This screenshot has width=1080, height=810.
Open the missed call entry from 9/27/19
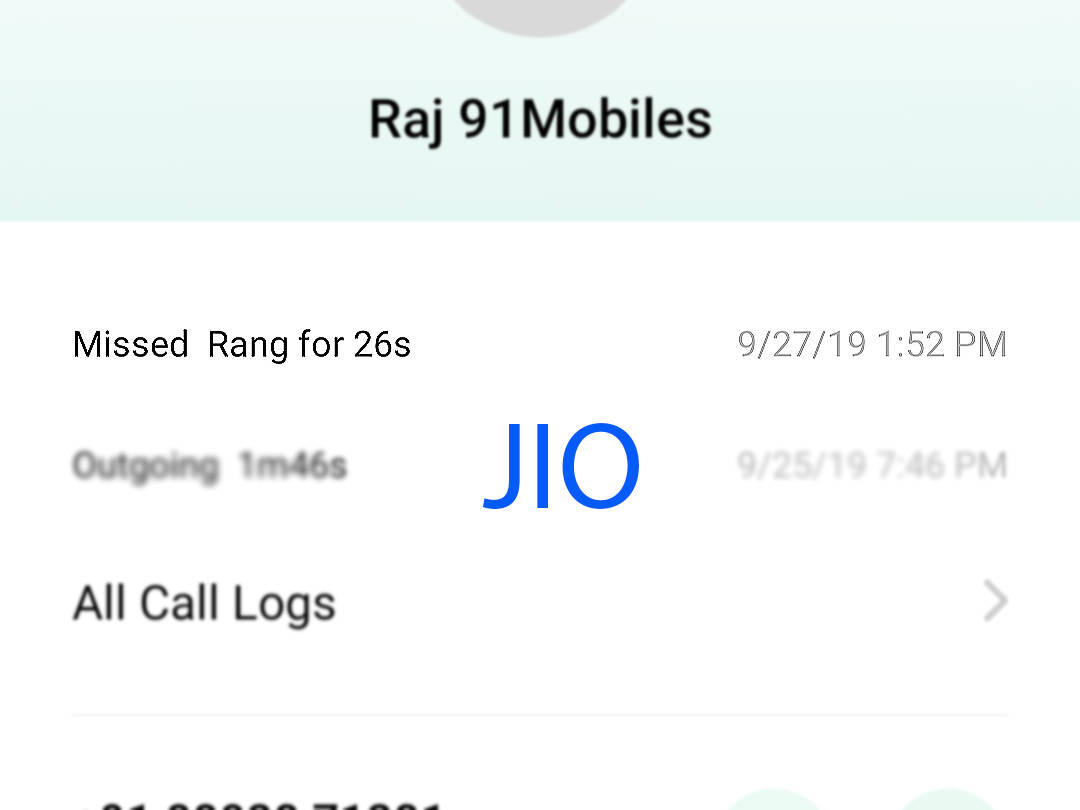540,345
